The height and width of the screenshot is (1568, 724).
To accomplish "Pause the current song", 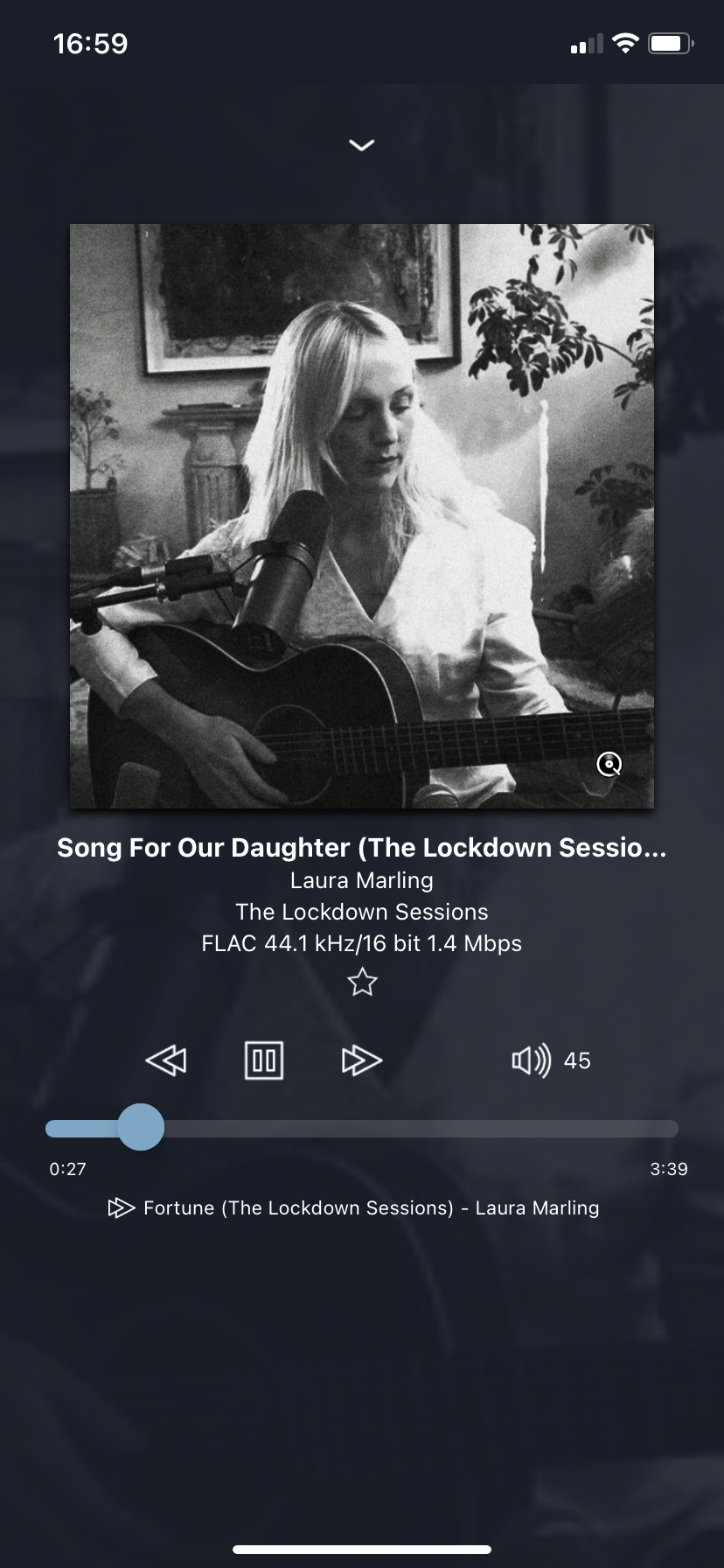I will [263, 1060].
